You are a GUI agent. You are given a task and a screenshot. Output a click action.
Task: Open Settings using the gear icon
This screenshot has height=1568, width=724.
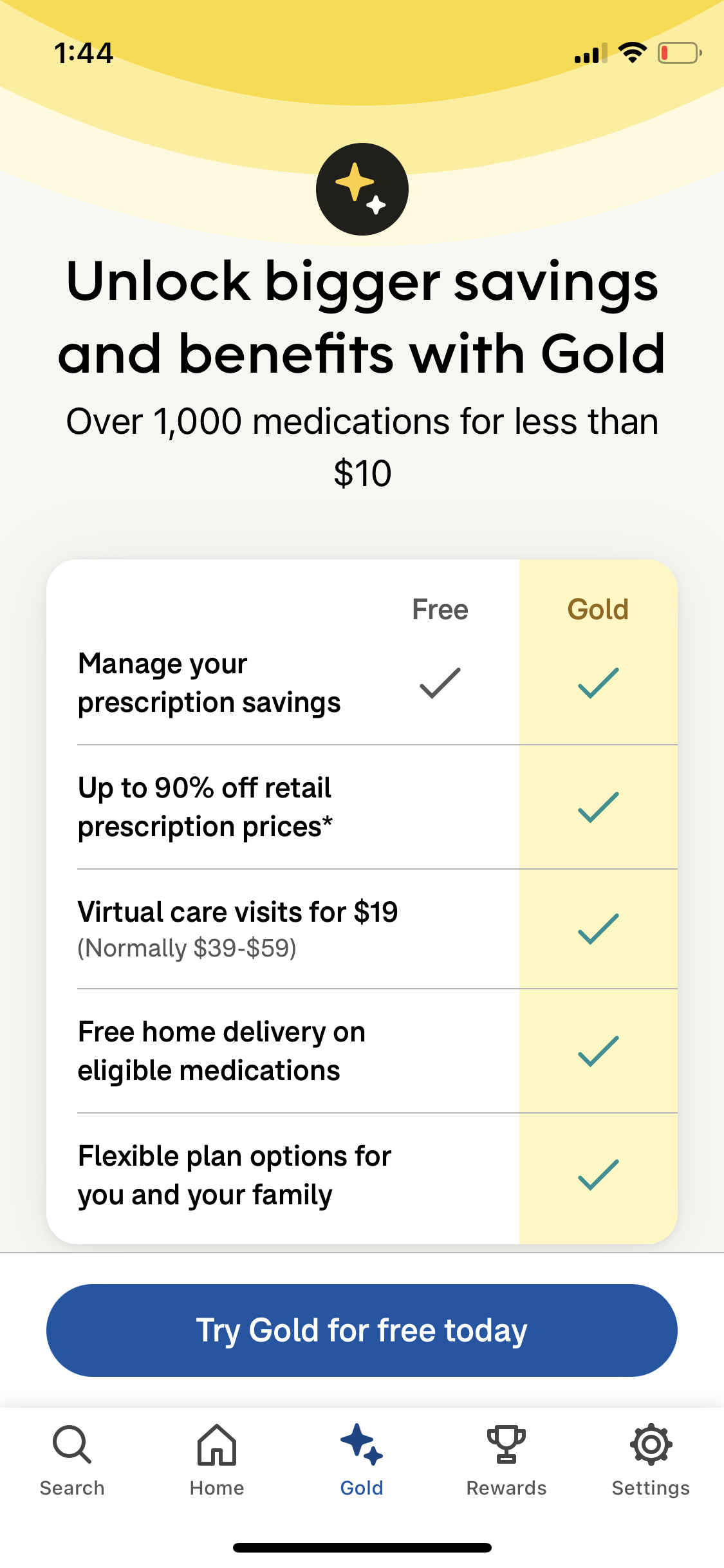tap(651, 1445)
